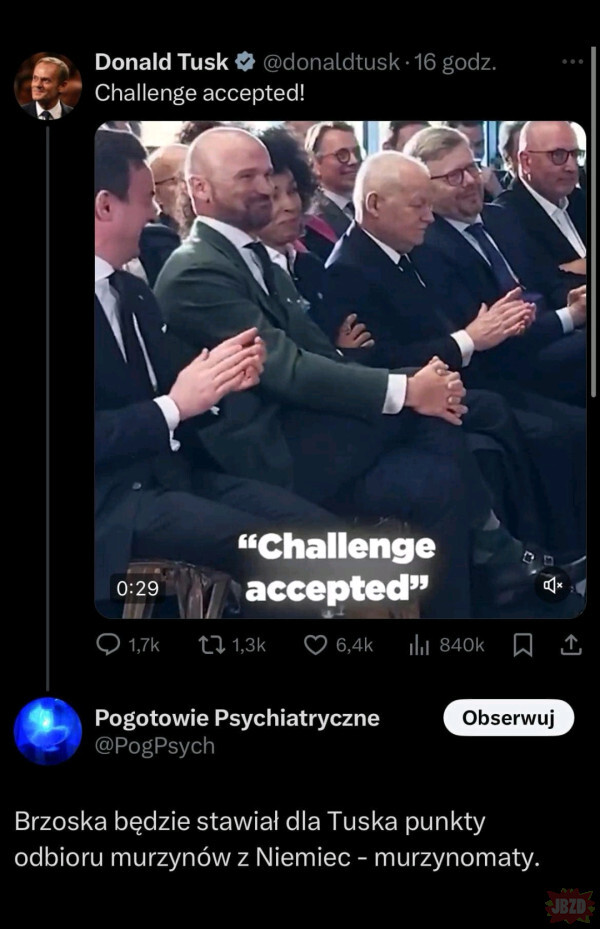Screen dimensions: 600x929
Task: Like Donald Tusk's post
Action: click(316, 646)
